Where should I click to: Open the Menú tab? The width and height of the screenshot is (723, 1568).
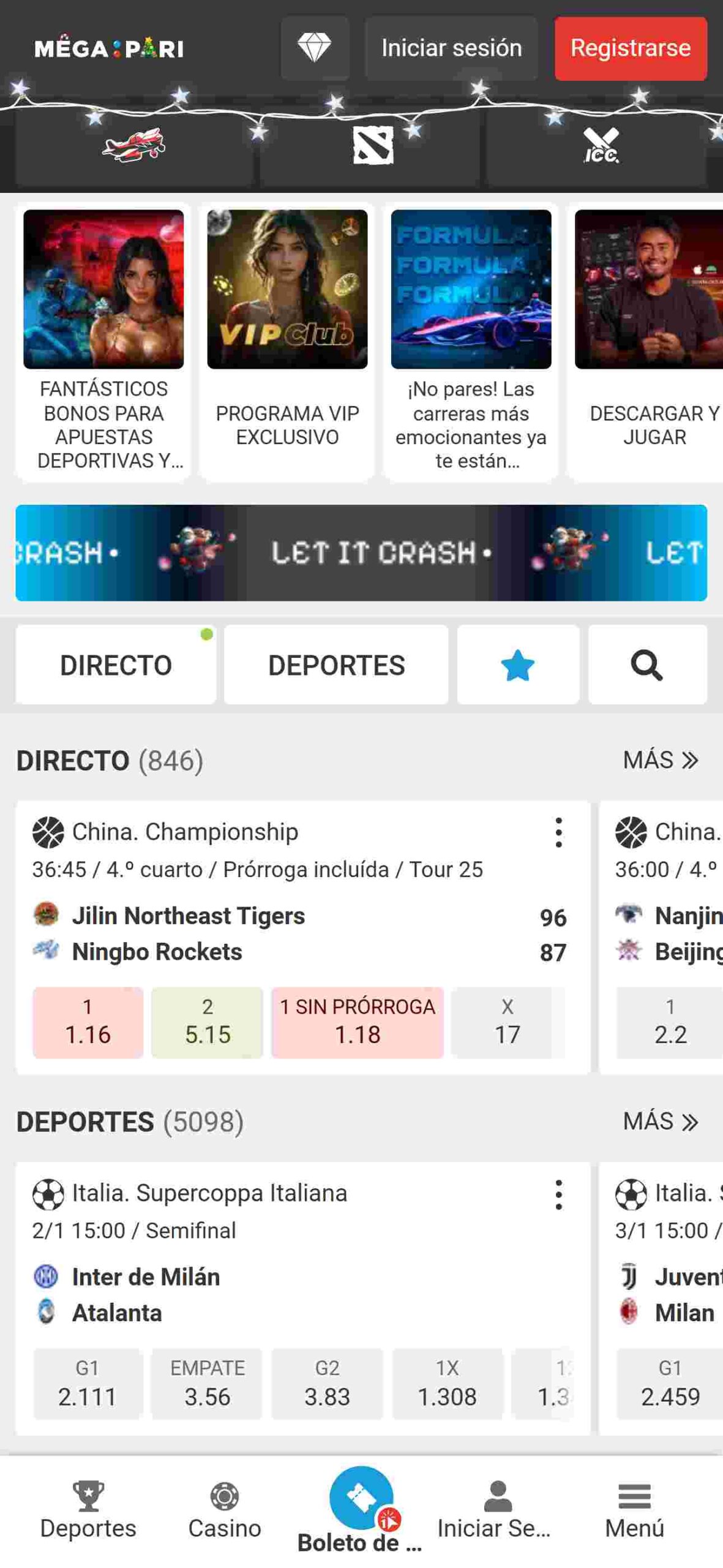[634, 1510]
